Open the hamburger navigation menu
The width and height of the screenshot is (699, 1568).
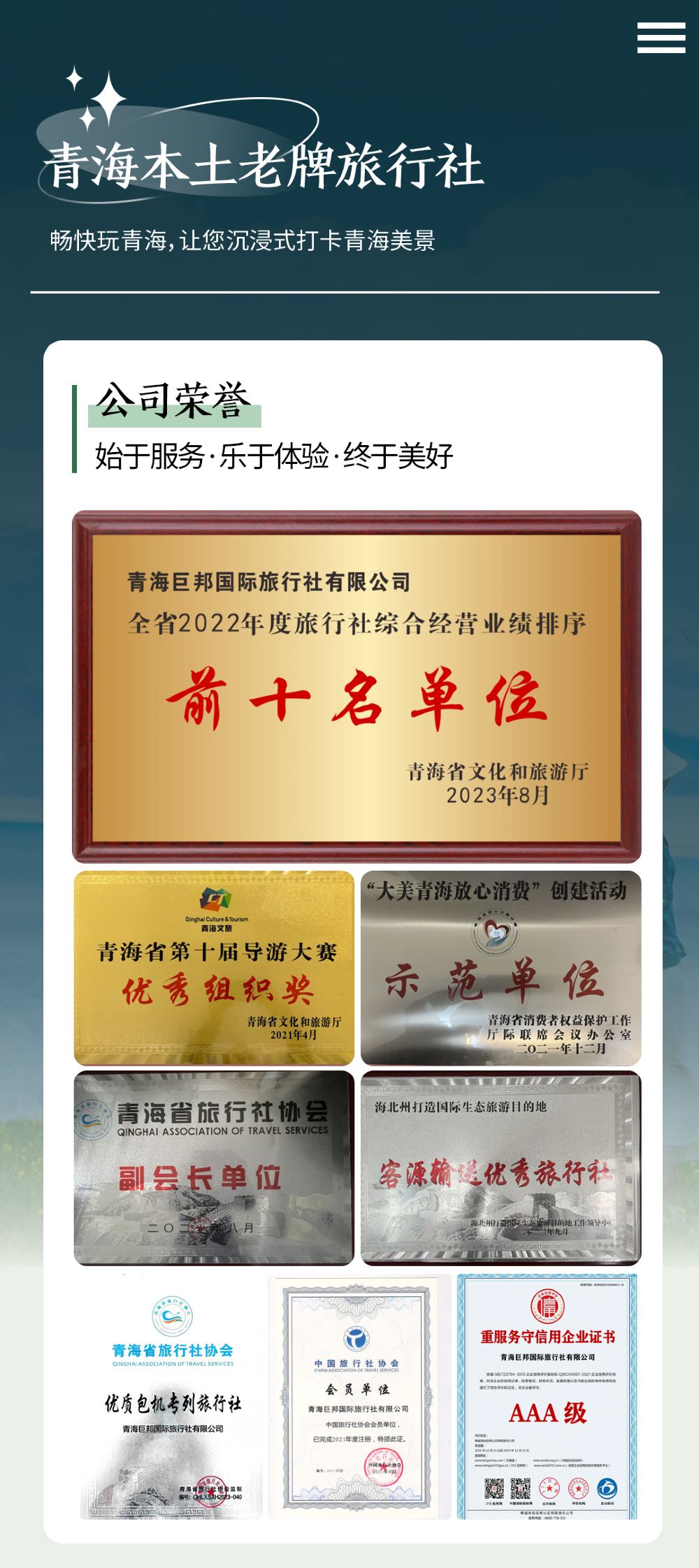(x=661, y=38)
